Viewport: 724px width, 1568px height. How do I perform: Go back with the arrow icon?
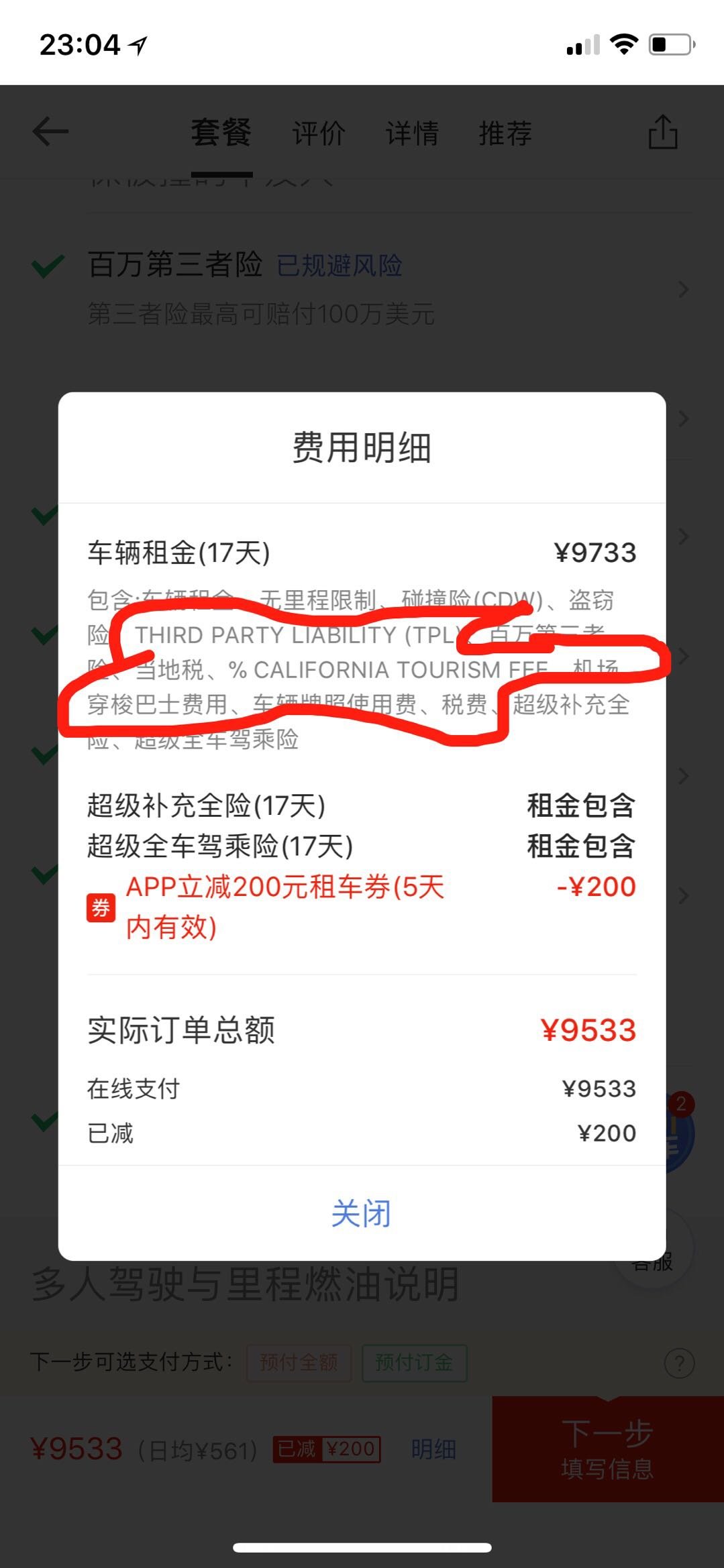click(51, 131)
